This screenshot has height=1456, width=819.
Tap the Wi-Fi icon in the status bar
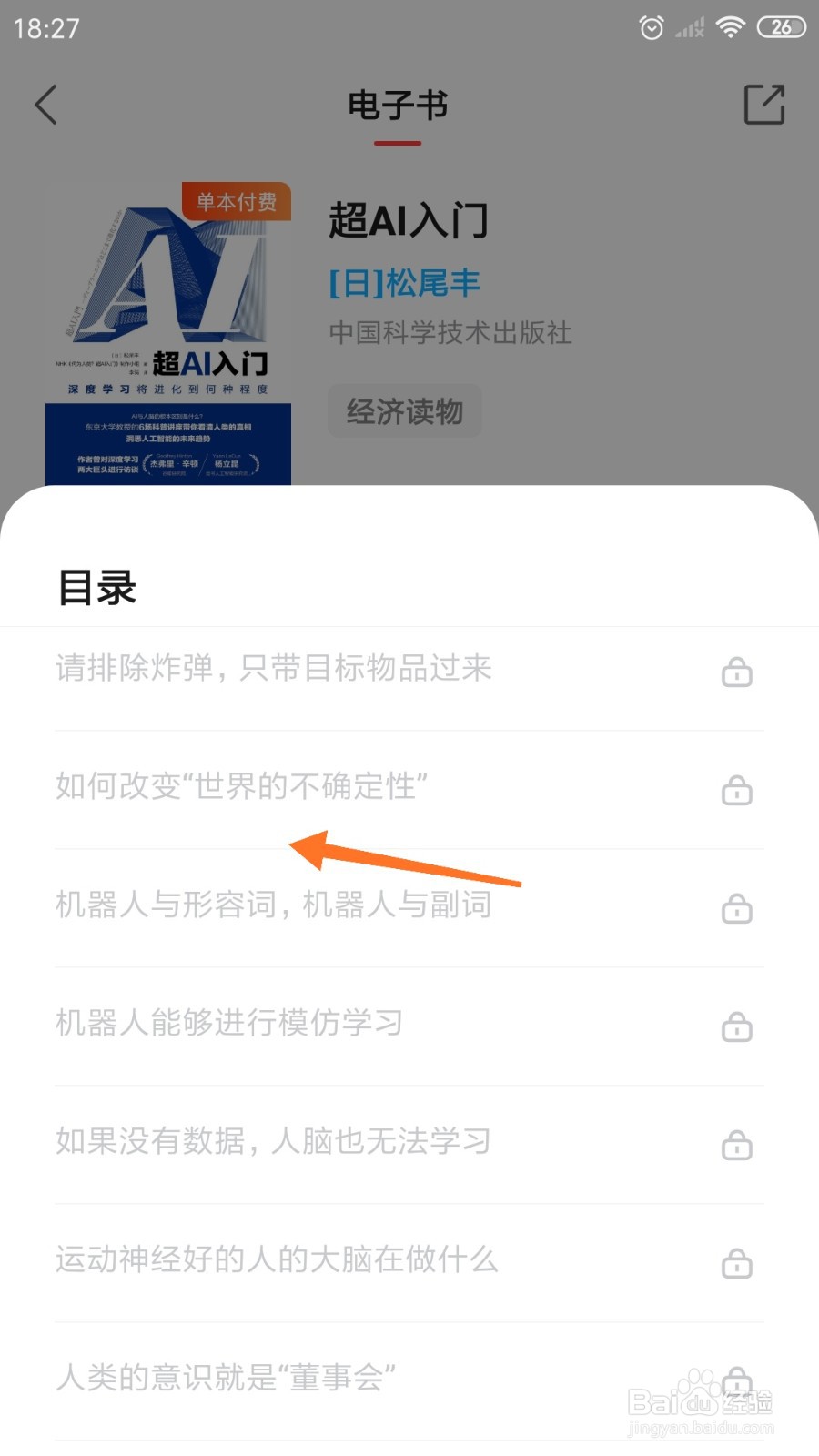click(731, 25)
